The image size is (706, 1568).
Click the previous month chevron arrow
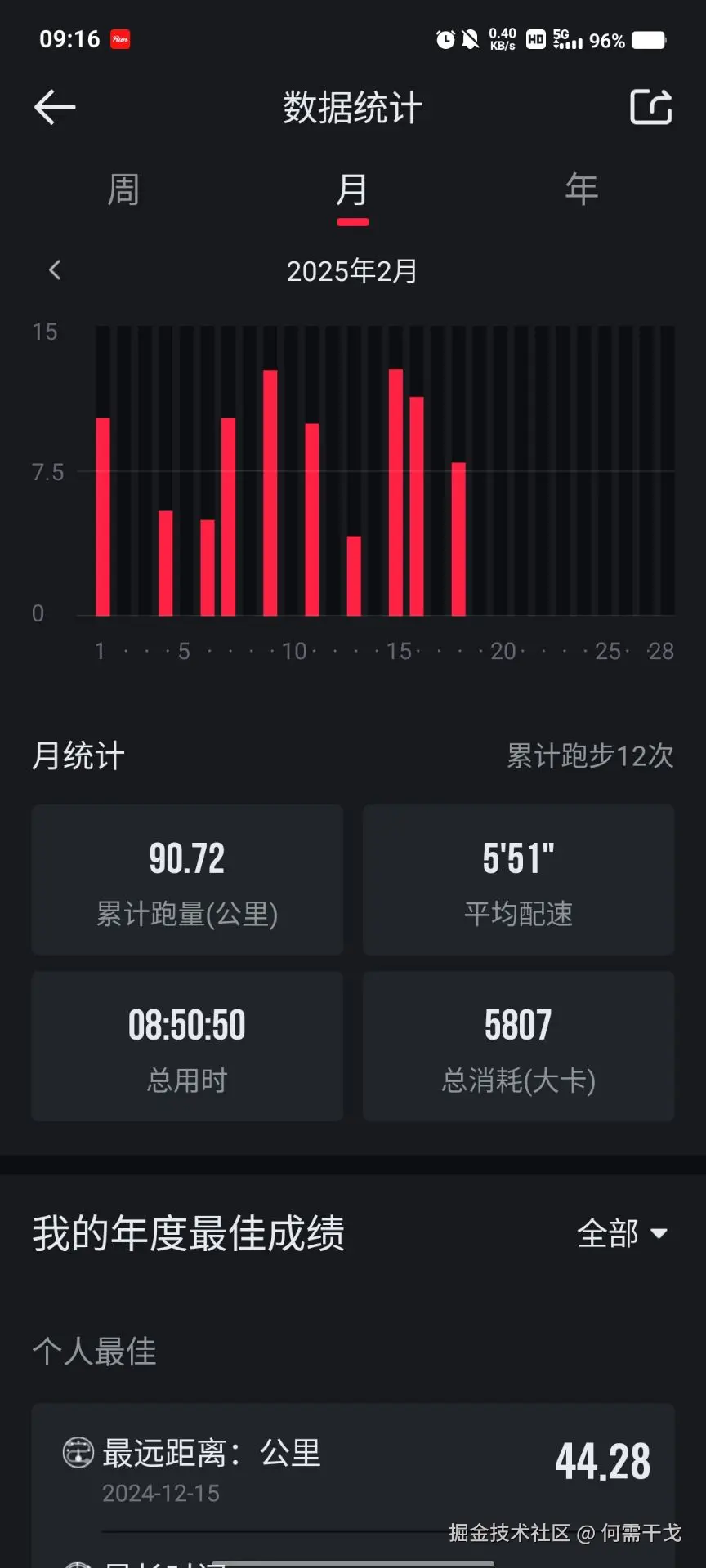[55, 269]
